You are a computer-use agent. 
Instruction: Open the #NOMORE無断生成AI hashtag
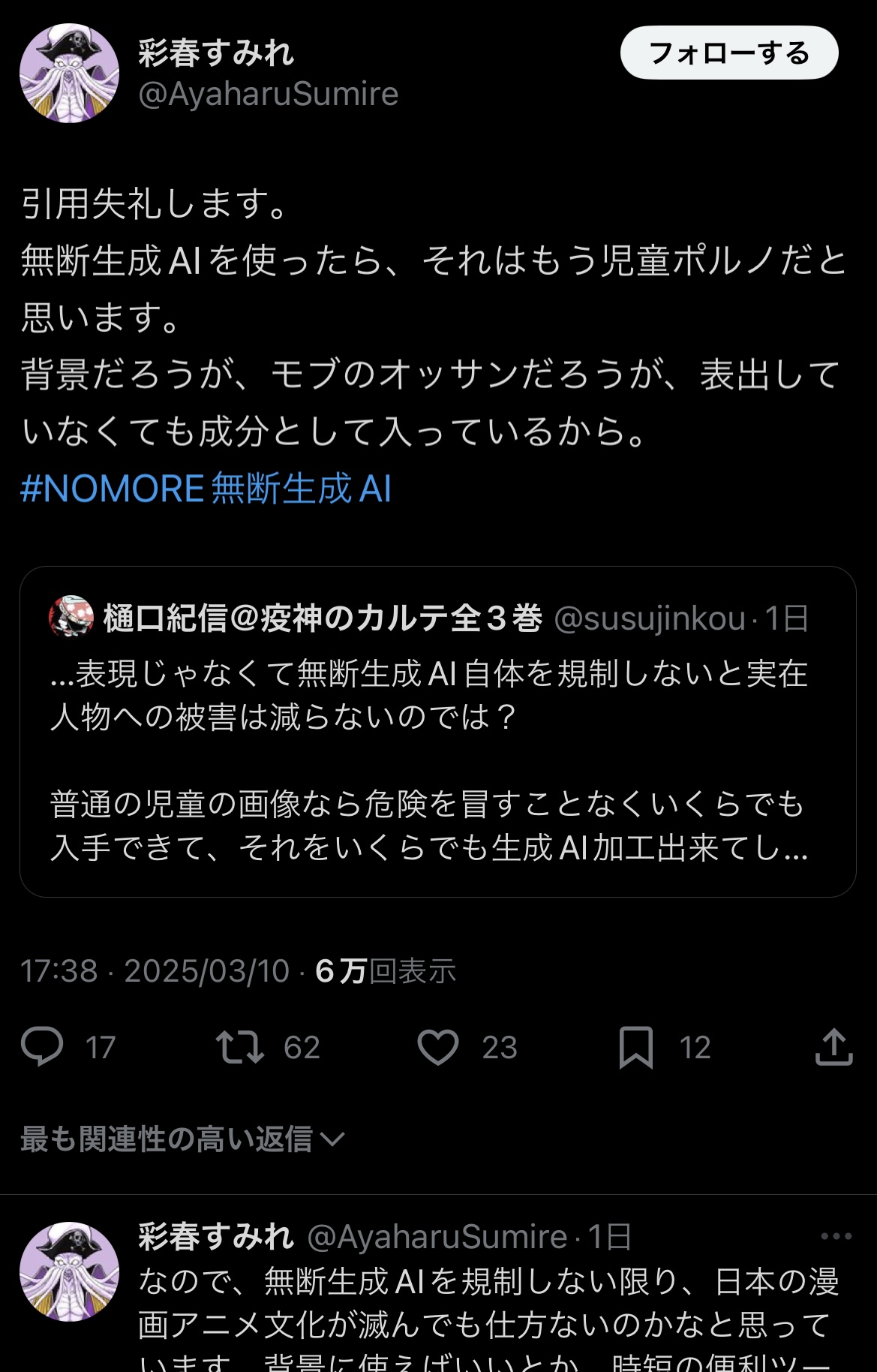(206, 489)
